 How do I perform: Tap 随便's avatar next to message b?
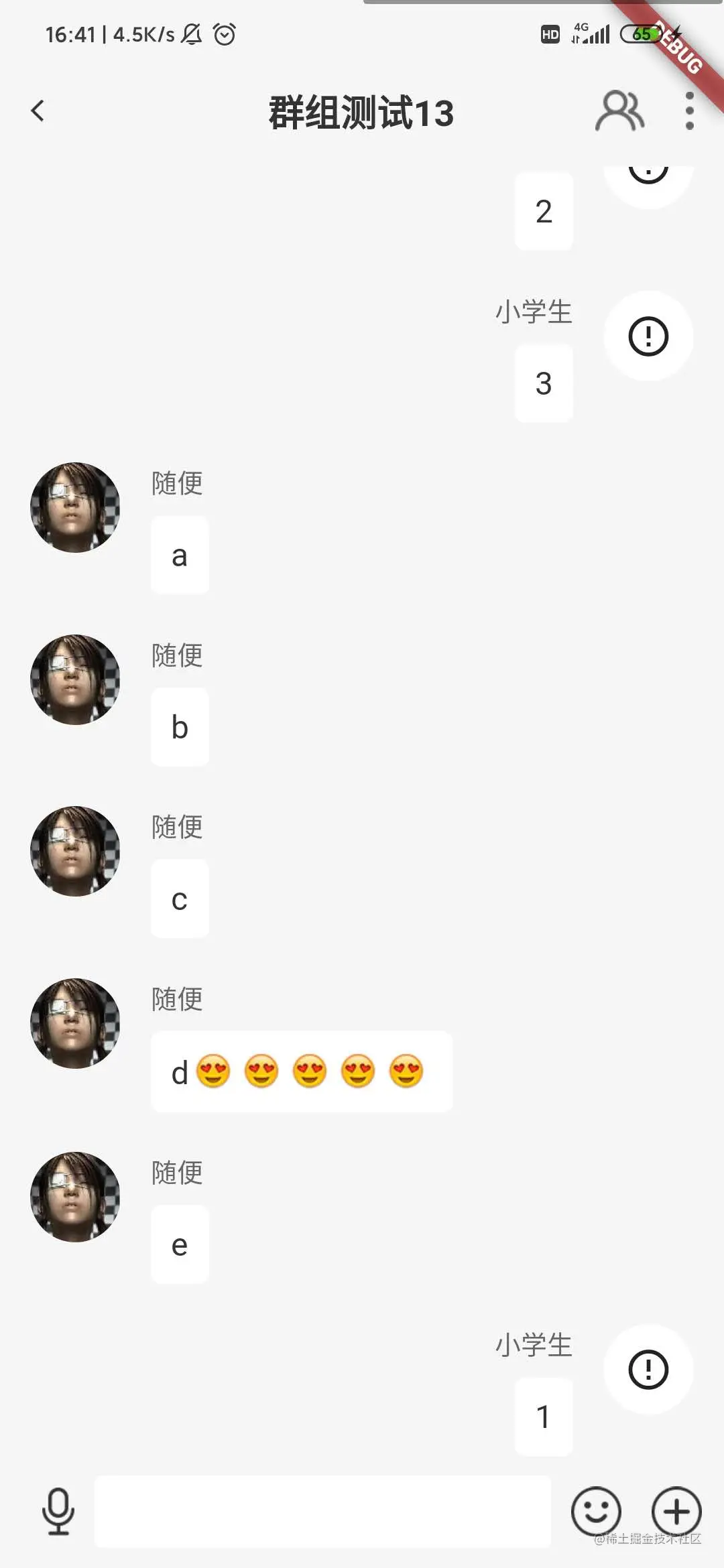[76, 679]
